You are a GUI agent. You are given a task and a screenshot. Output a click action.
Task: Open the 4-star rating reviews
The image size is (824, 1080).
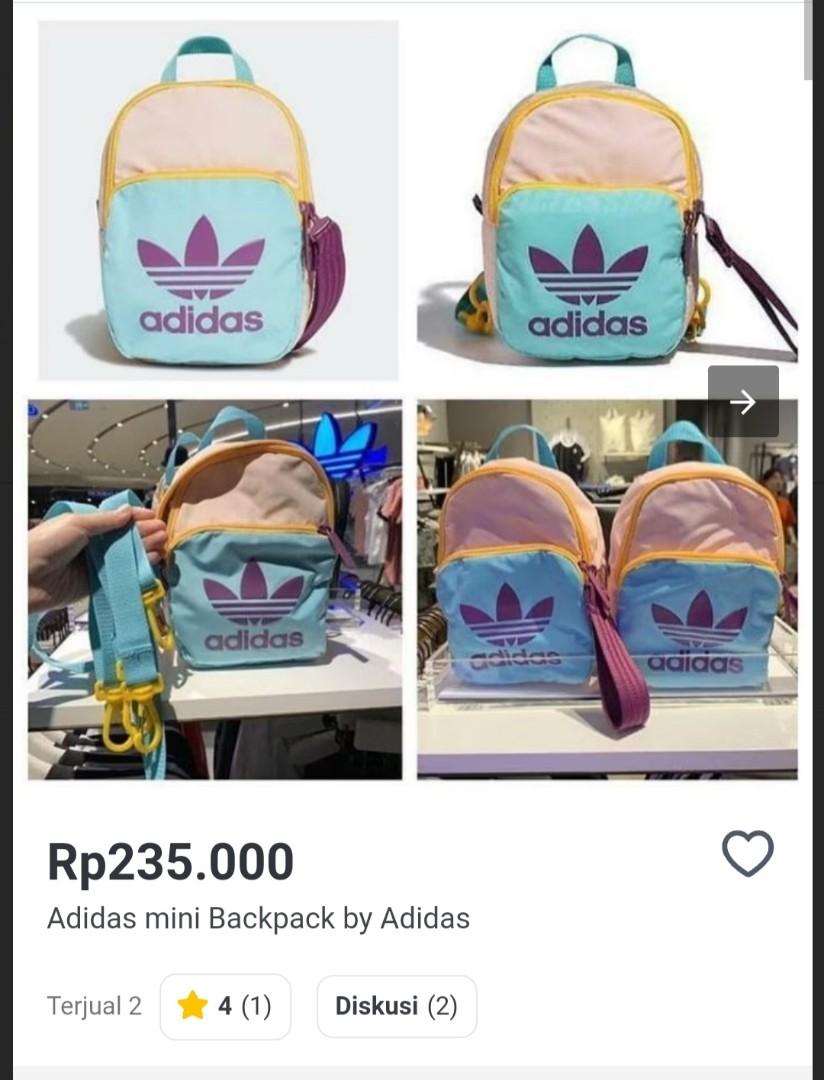225,1006
